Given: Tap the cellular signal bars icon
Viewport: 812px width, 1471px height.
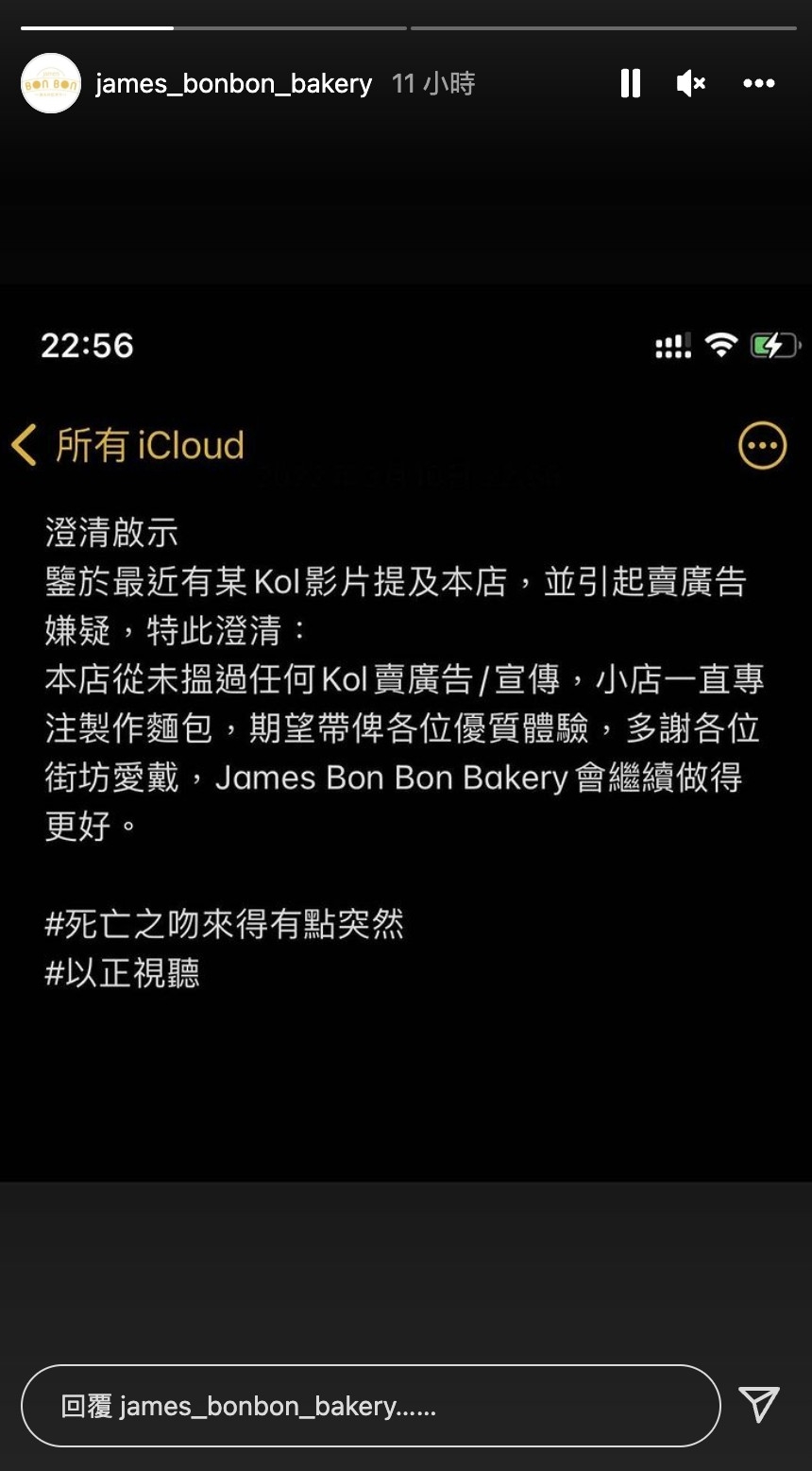Looking at the screenshot, I should tap(672, 346).
